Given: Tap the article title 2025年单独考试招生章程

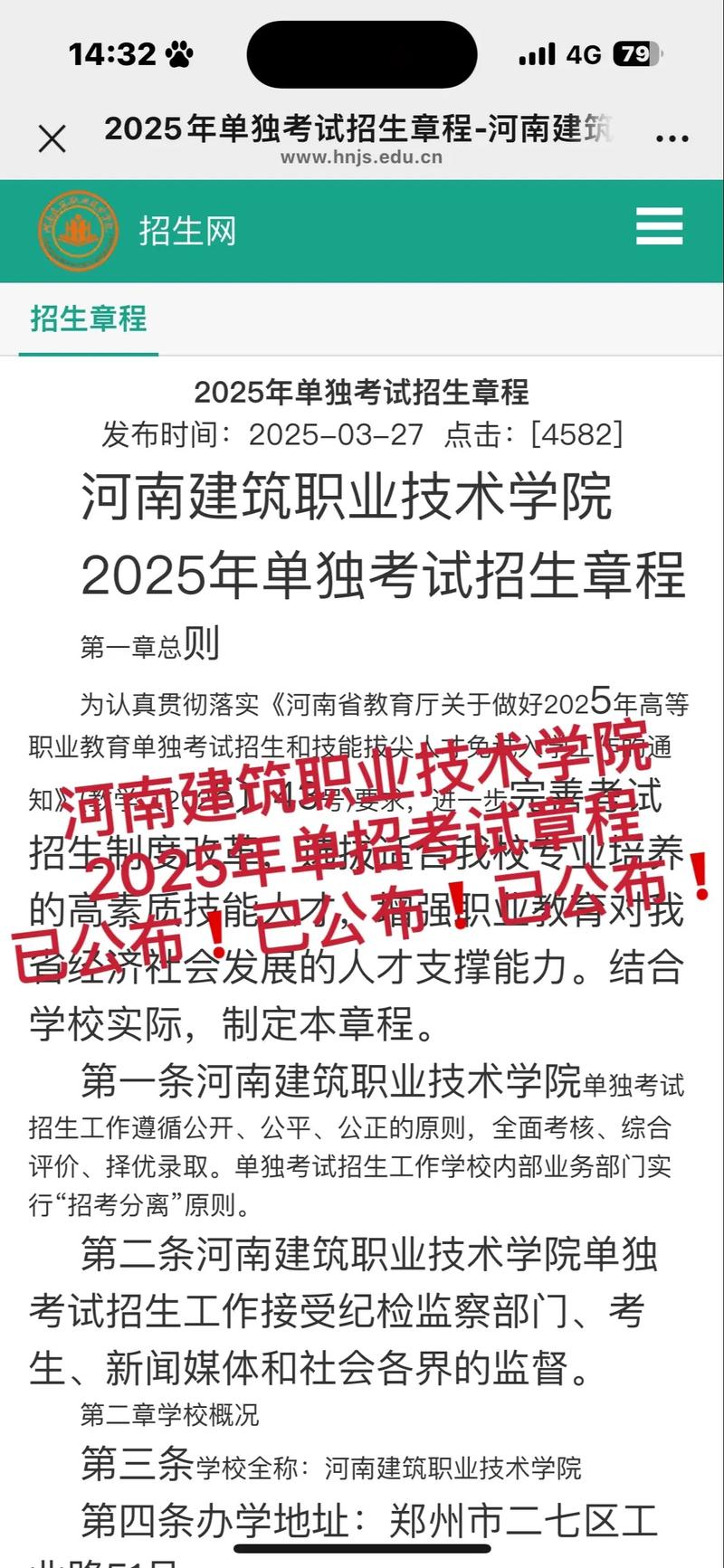Looking at the screenshot, I should (x=362, y=393).
